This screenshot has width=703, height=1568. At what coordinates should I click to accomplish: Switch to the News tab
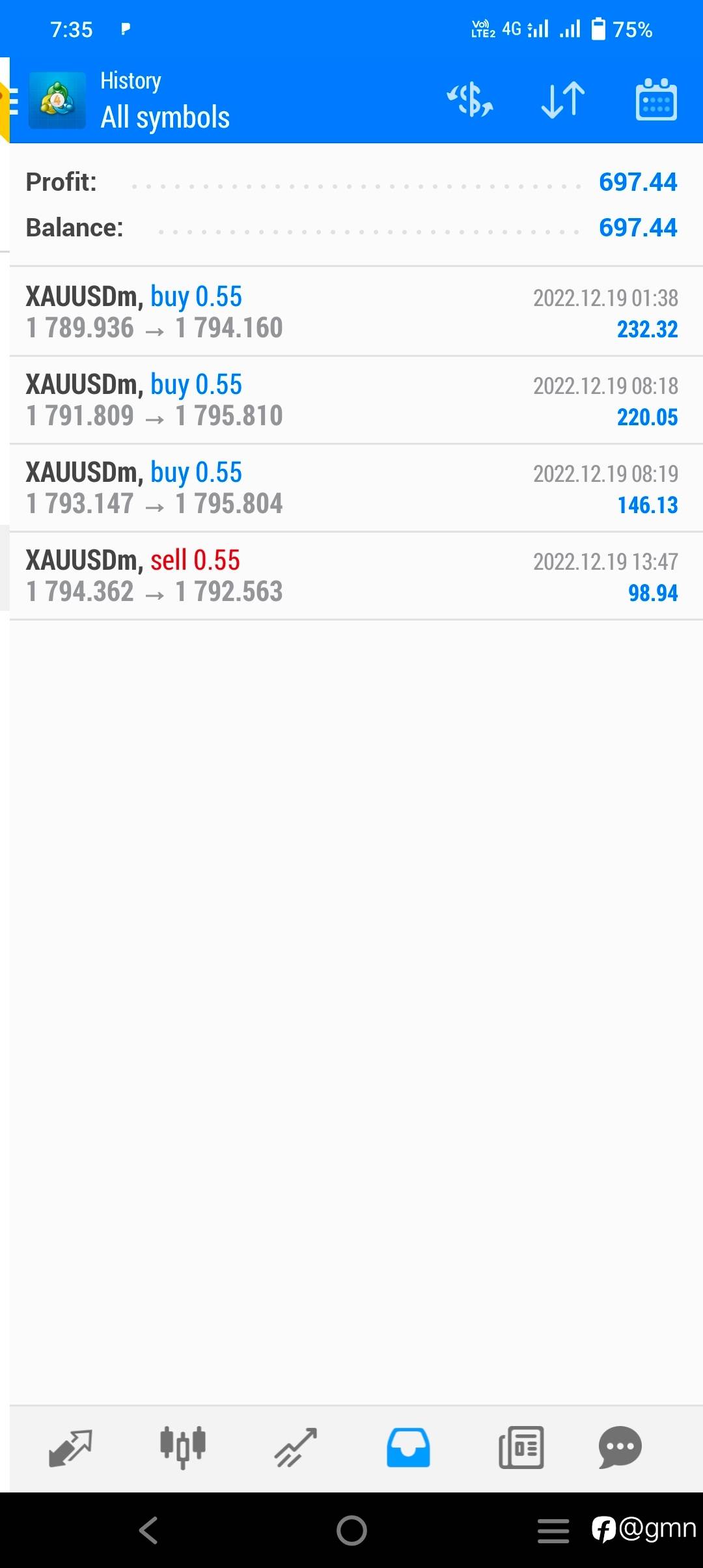(x=521, y=1448)
